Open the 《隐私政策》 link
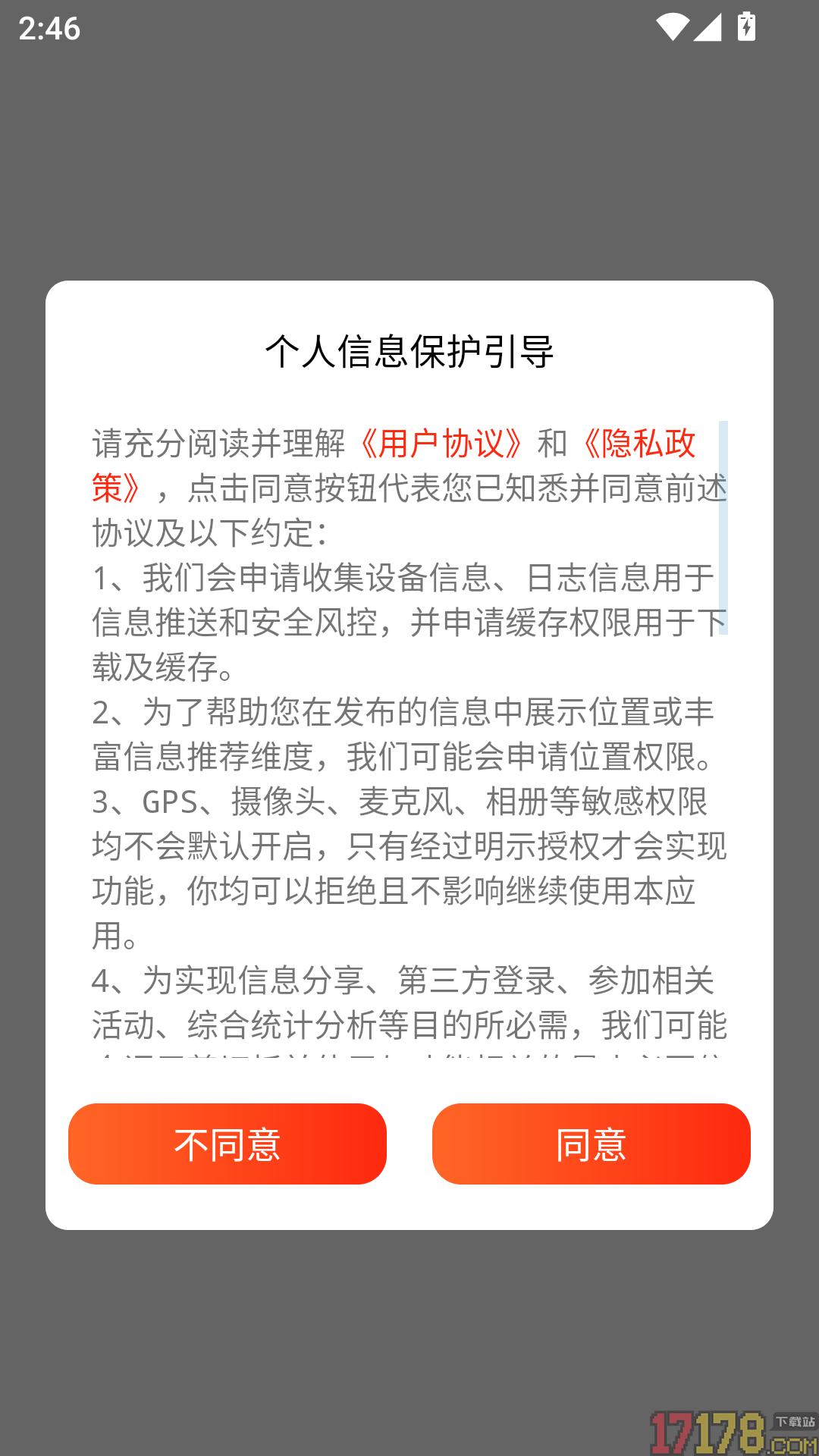Viewport: 819px width, 1456px height. tap(639, 444)
